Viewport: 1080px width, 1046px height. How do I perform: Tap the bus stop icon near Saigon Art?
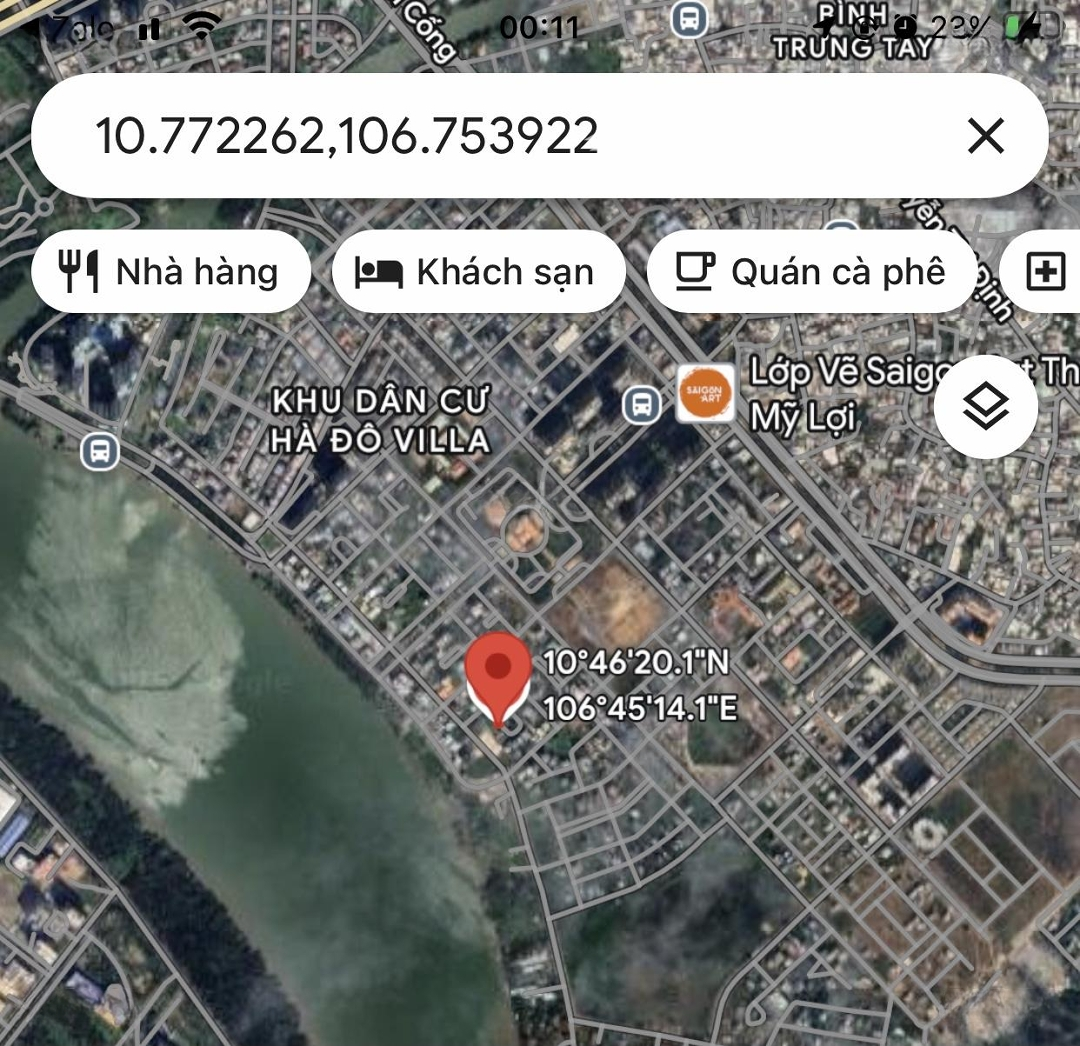[x=641, y=404]
